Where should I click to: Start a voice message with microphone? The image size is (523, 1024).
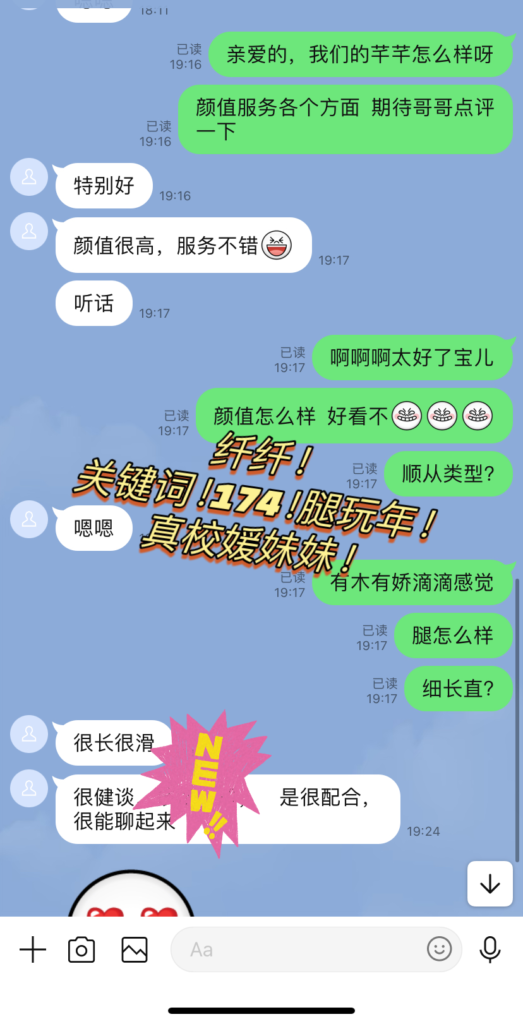pyautogui.click(x=490, y=949)
